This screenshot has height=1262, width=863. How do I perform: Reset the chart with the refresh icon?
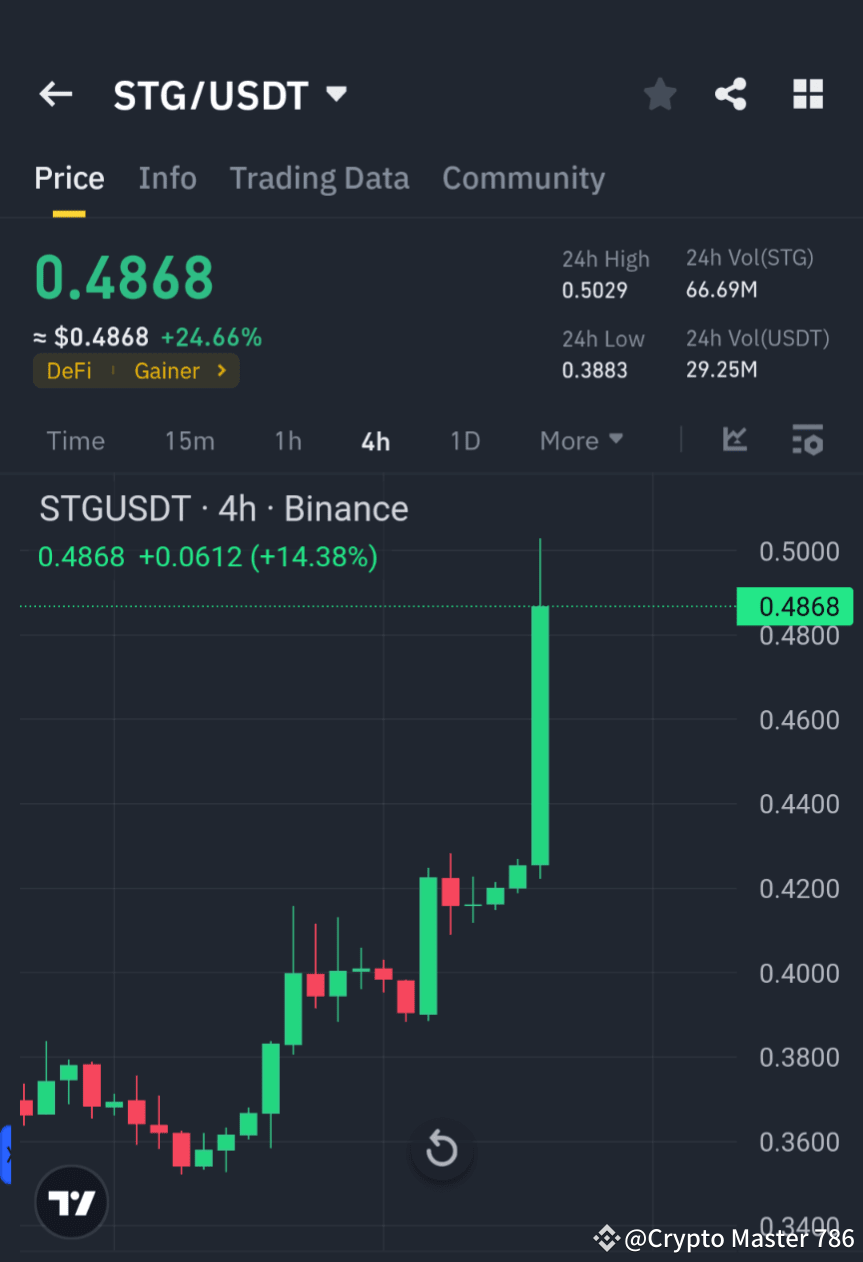pos(441,1150)
